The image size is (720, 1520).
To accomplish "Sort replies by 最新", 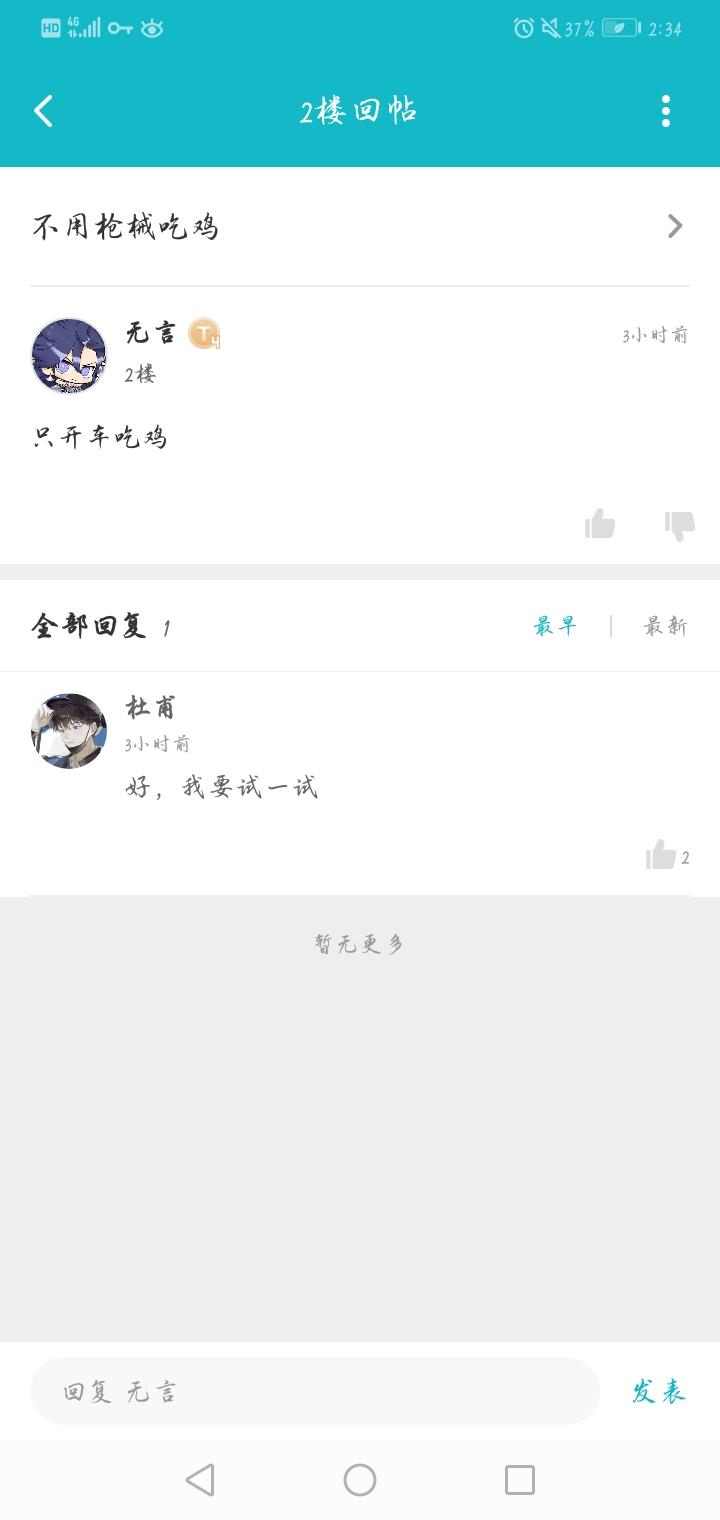I will (666, 627).
